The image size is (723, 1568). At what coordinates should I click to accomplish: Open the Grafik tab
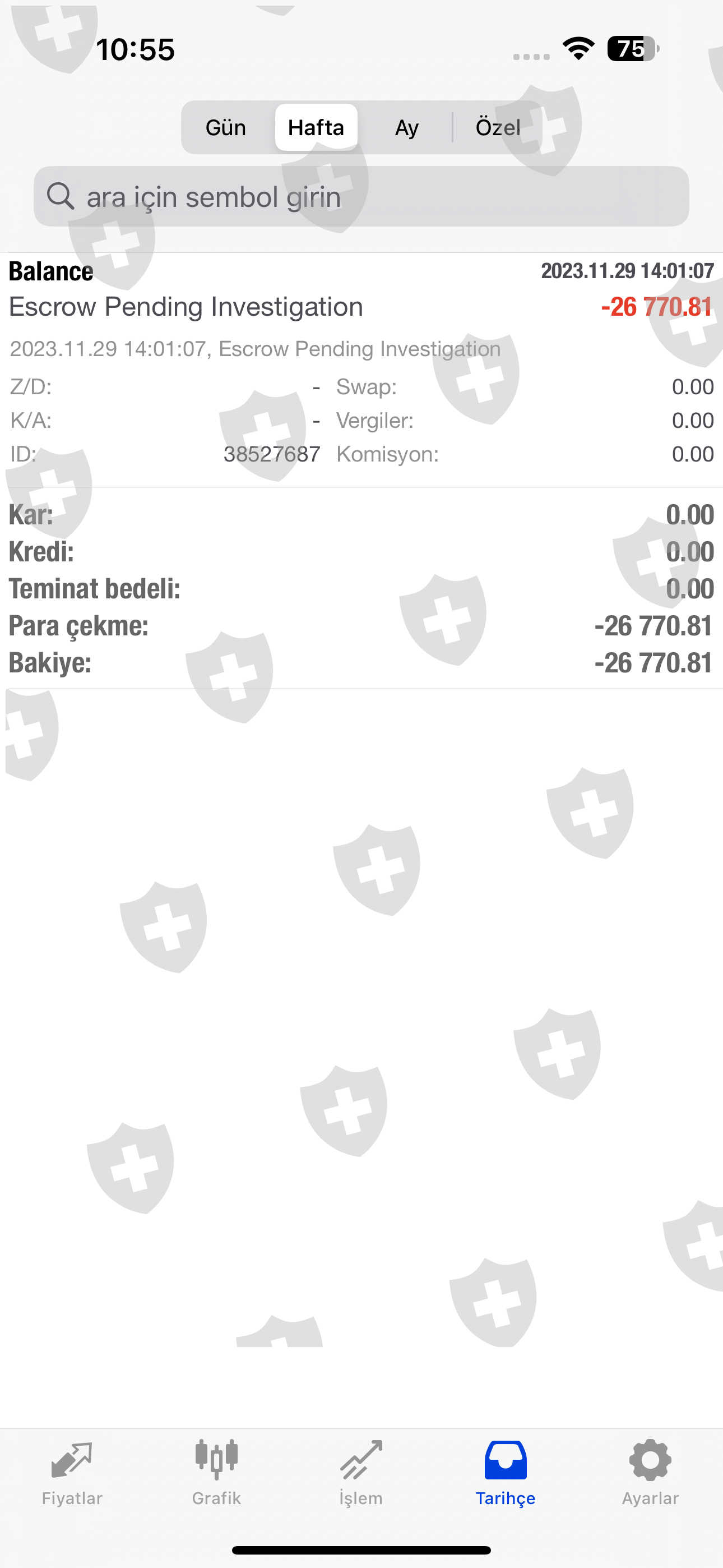click(x=217, y=1472)
